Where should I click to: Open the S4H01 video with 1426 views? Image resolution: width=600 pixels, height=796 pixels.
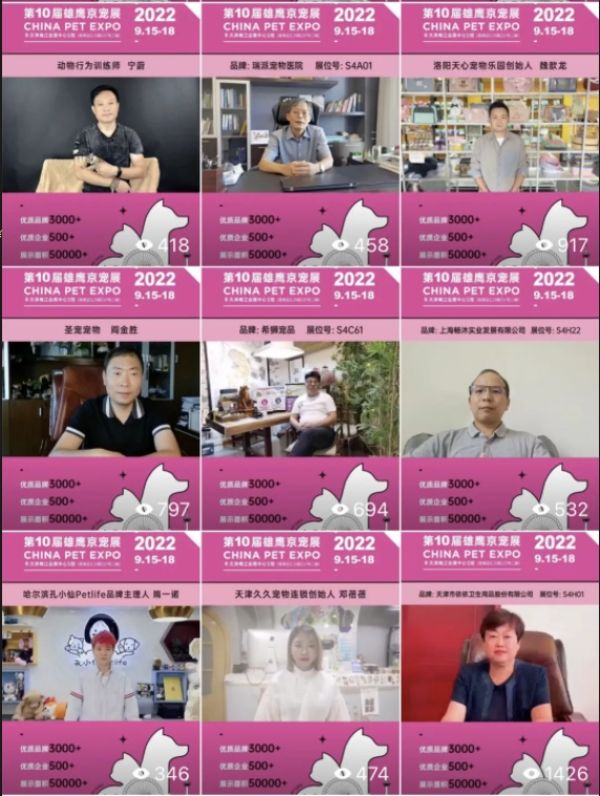(500, 665)
